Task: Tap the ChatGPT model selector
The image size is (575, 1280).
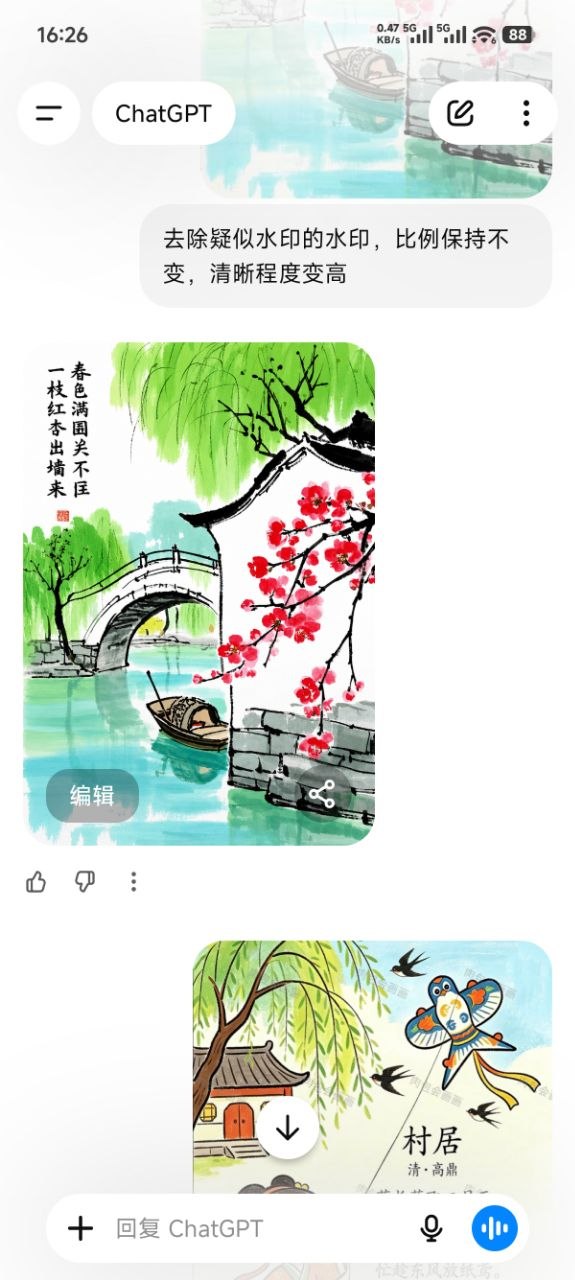Action: [164, 113]
